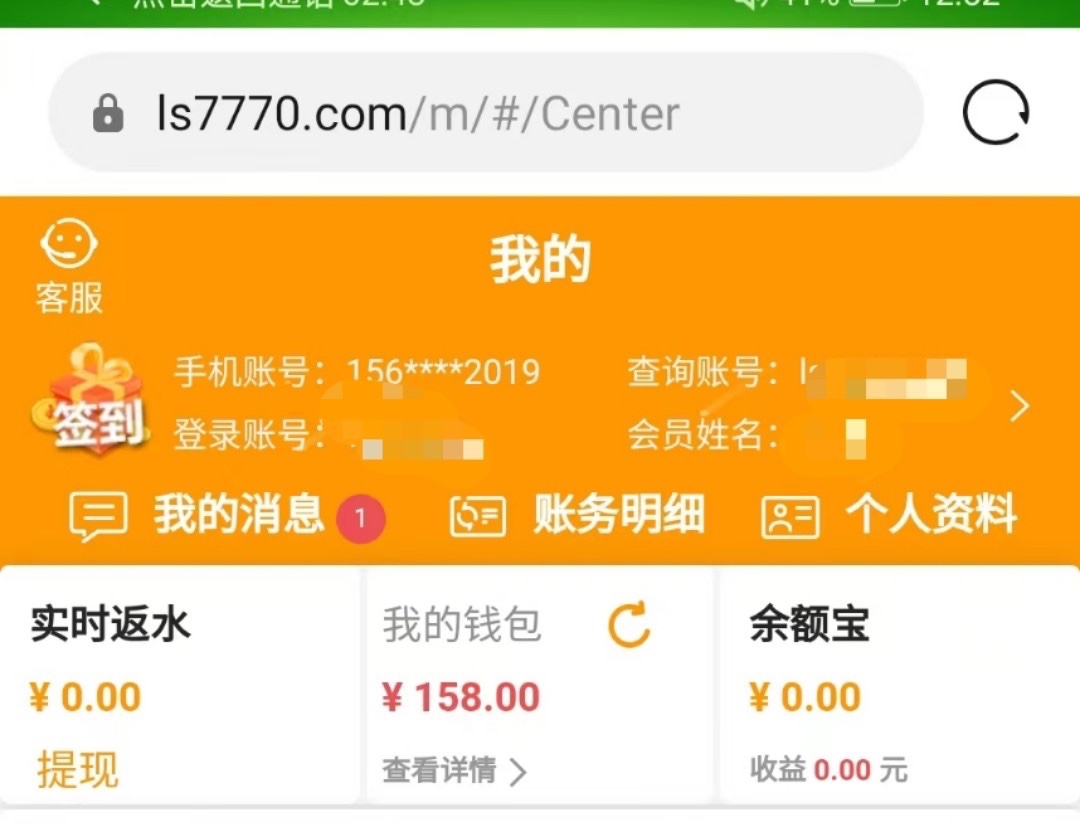This screenshot has height=824, width=1080.
Task: Tap 提现 under 实时返水
Action: click(x=78, y=770)
